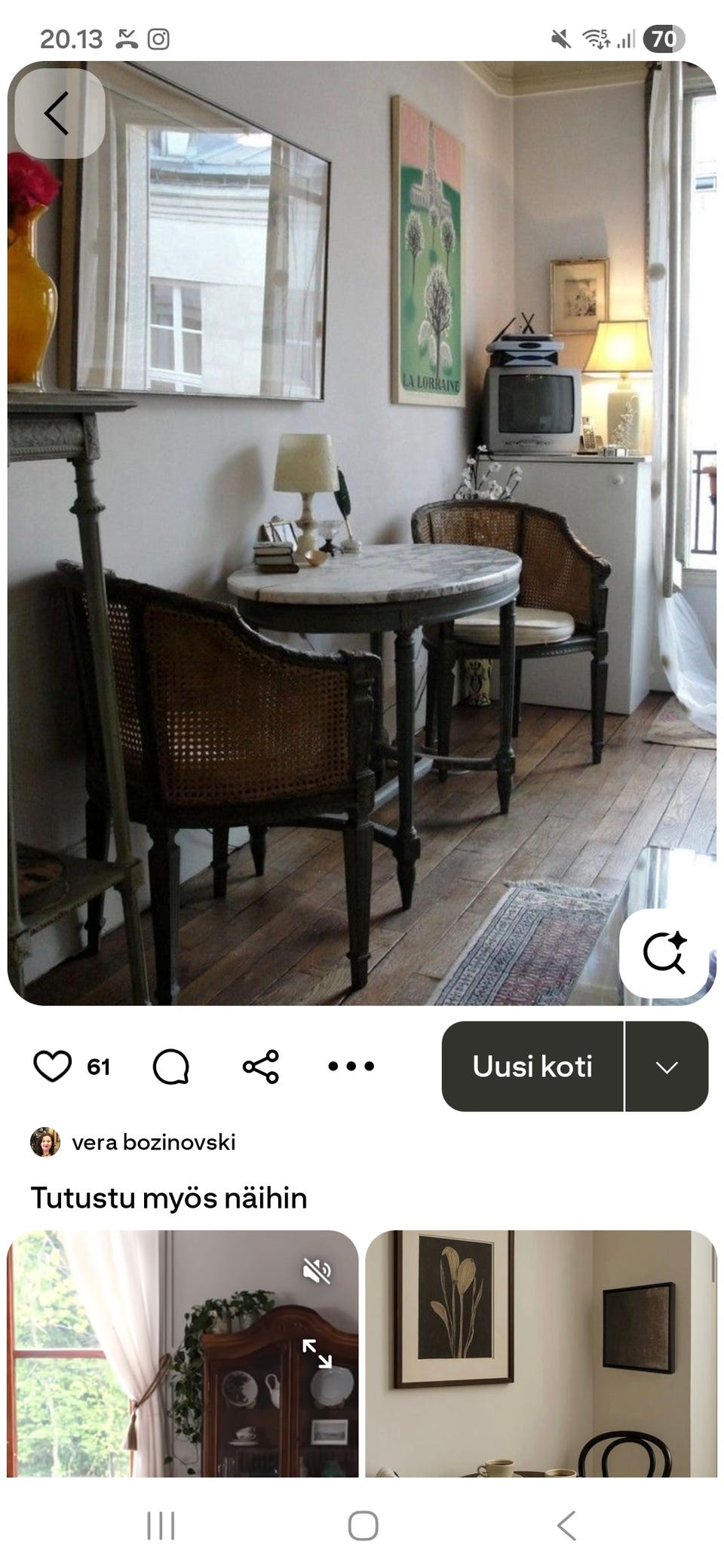The width and height of the screenshot is (724, 1568).
Task: Open the Instagram icon in the status bar
Action: (161, 38)
